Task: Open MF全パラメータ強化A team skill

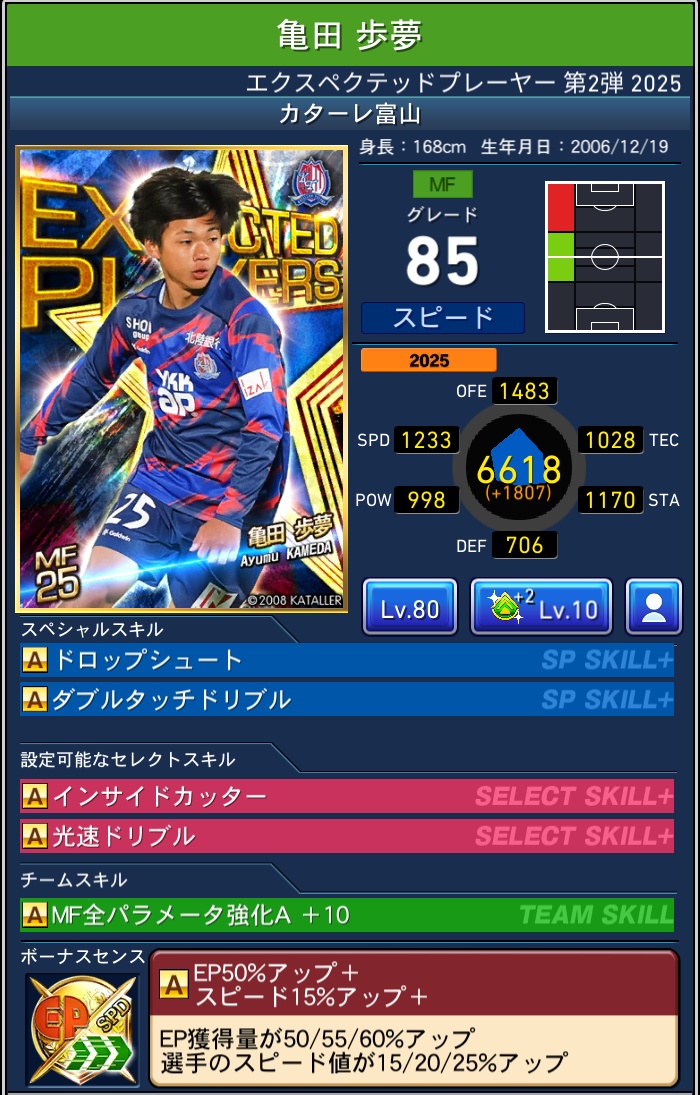Action: [x=347, y=914]
